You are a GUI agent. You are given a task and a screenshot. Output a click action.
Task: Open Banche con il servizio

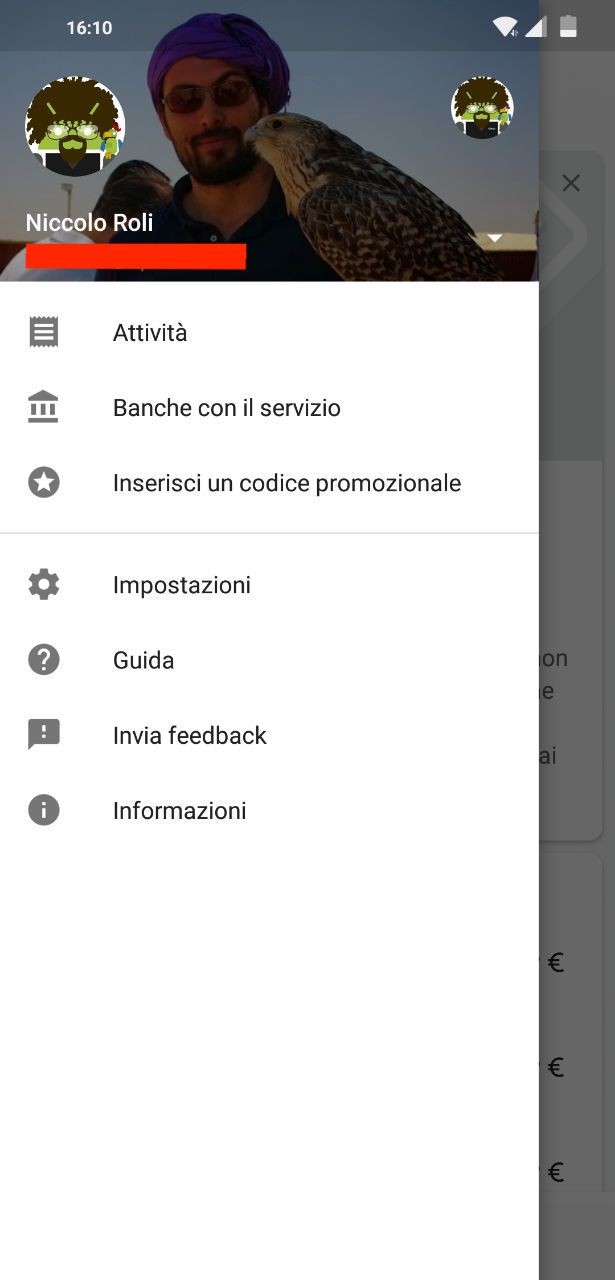point(269,407)
